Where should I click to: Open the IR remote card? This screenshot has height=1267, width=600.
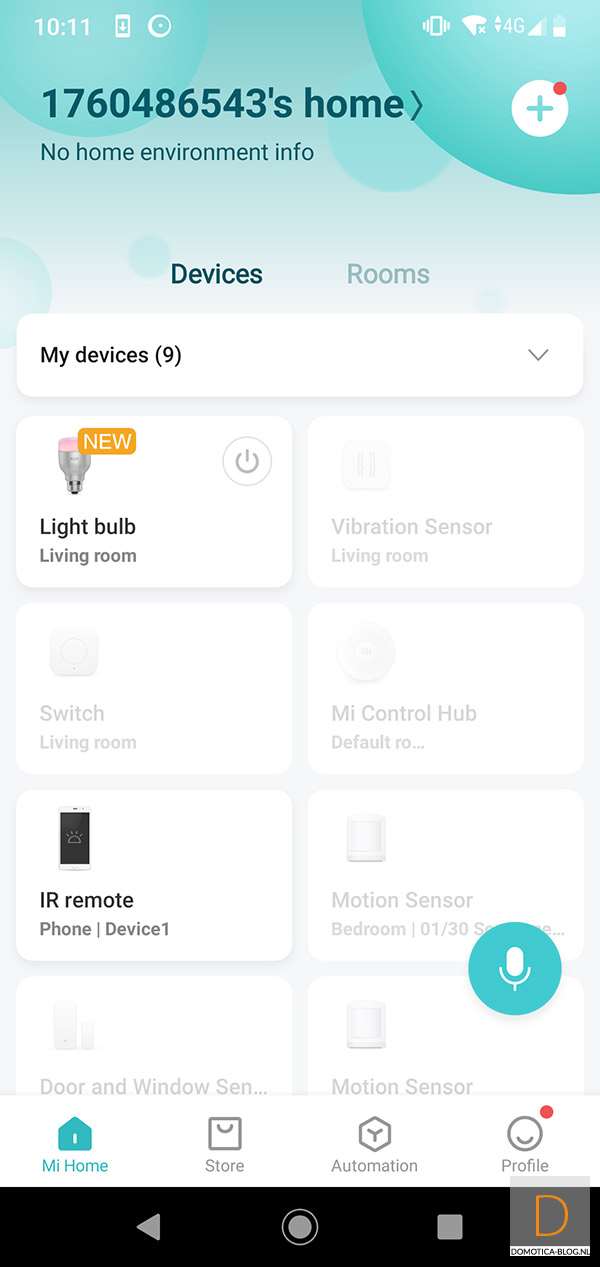click(154, 875)
